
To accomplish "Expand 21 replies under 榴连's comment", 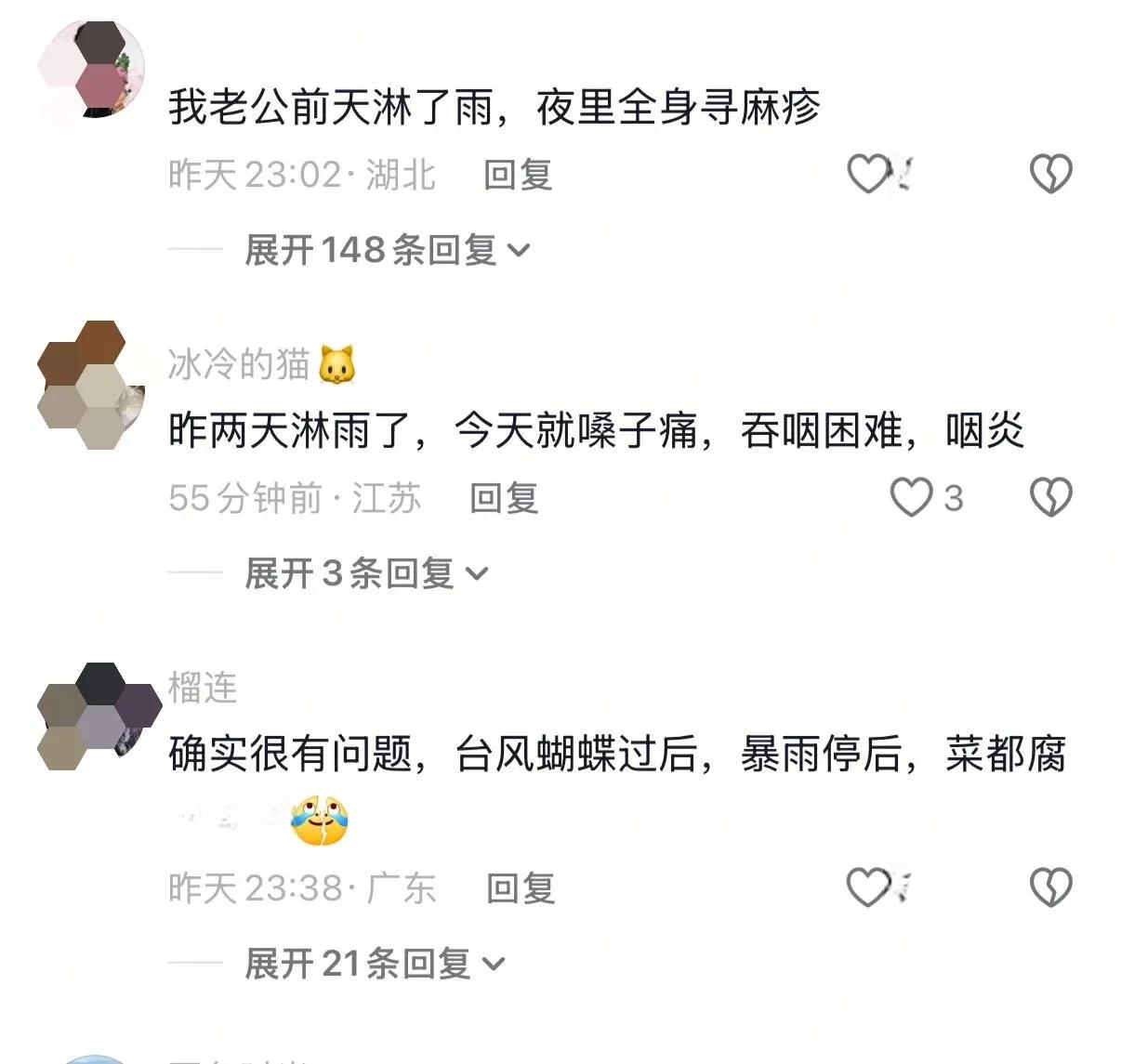I will pyautogui.click(x=374, y=964).
